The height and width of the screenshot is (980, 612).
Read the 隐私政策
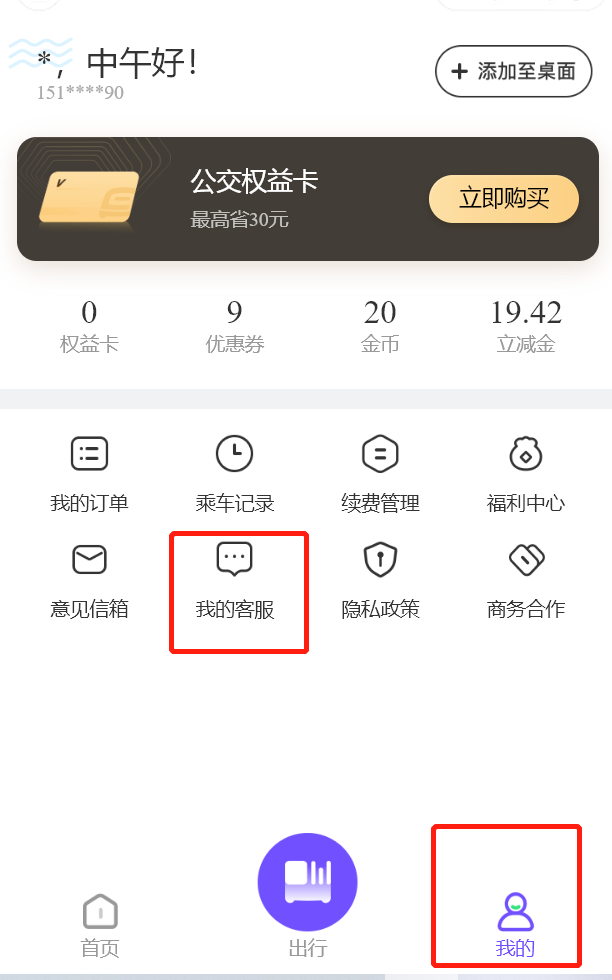(380, 580)
